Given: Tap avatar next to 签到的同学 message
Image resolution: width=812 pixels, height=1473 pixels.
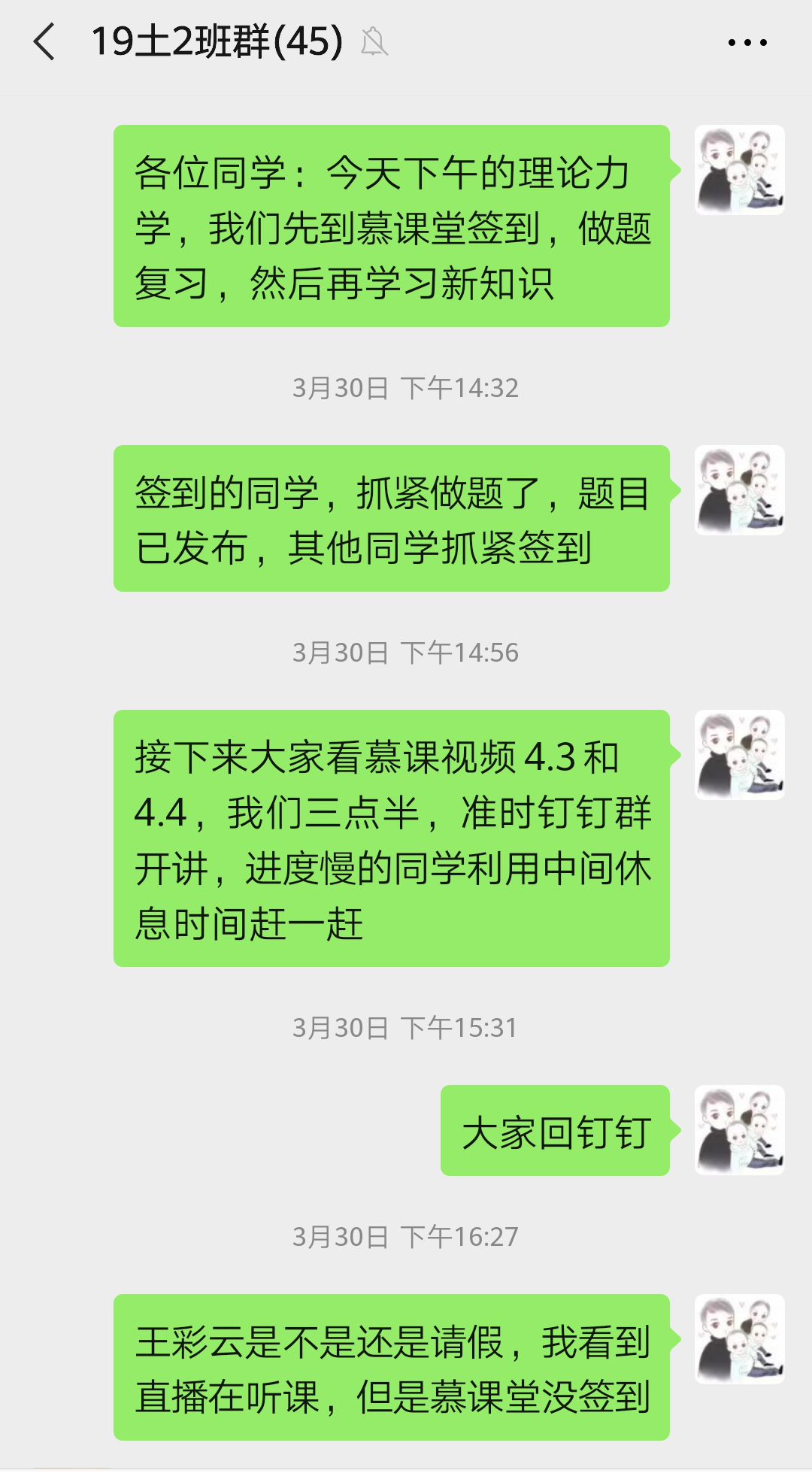Looking at the screenshot, I should coord(739,490).
